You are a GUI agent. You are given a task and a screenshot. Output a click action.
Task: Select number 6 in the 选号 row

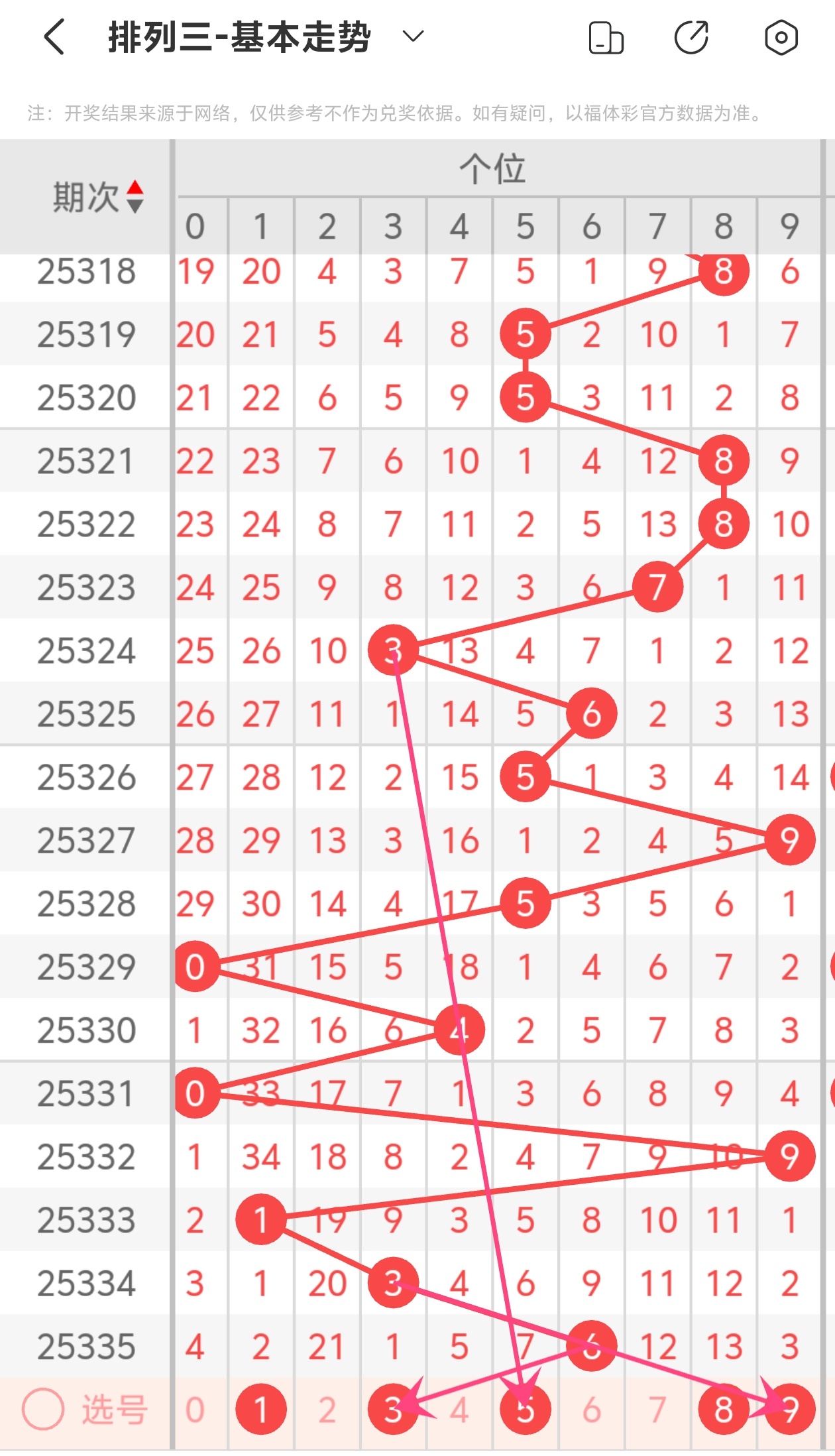coord(591,1410)
